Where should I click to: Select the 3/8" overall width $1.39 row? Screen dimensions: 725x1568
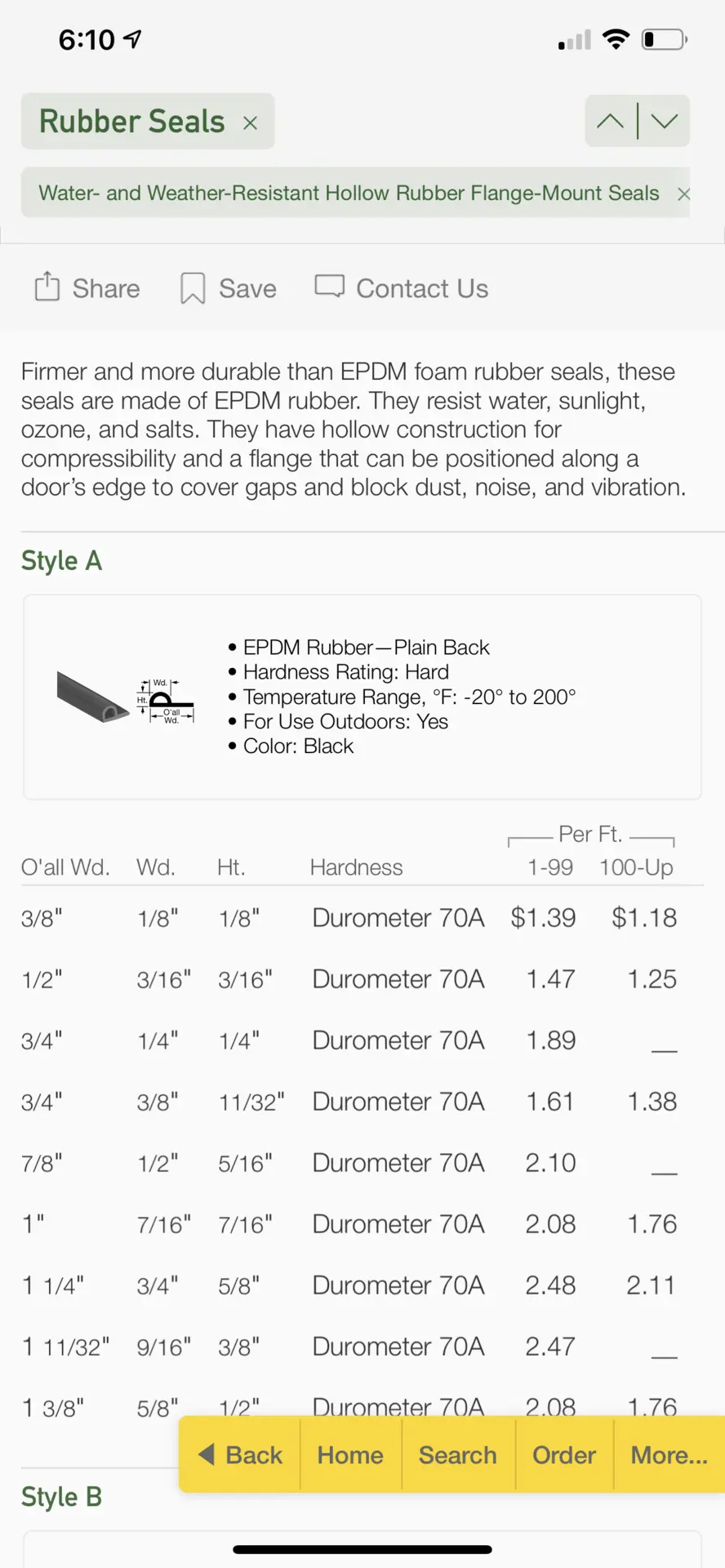coord(362,918)
